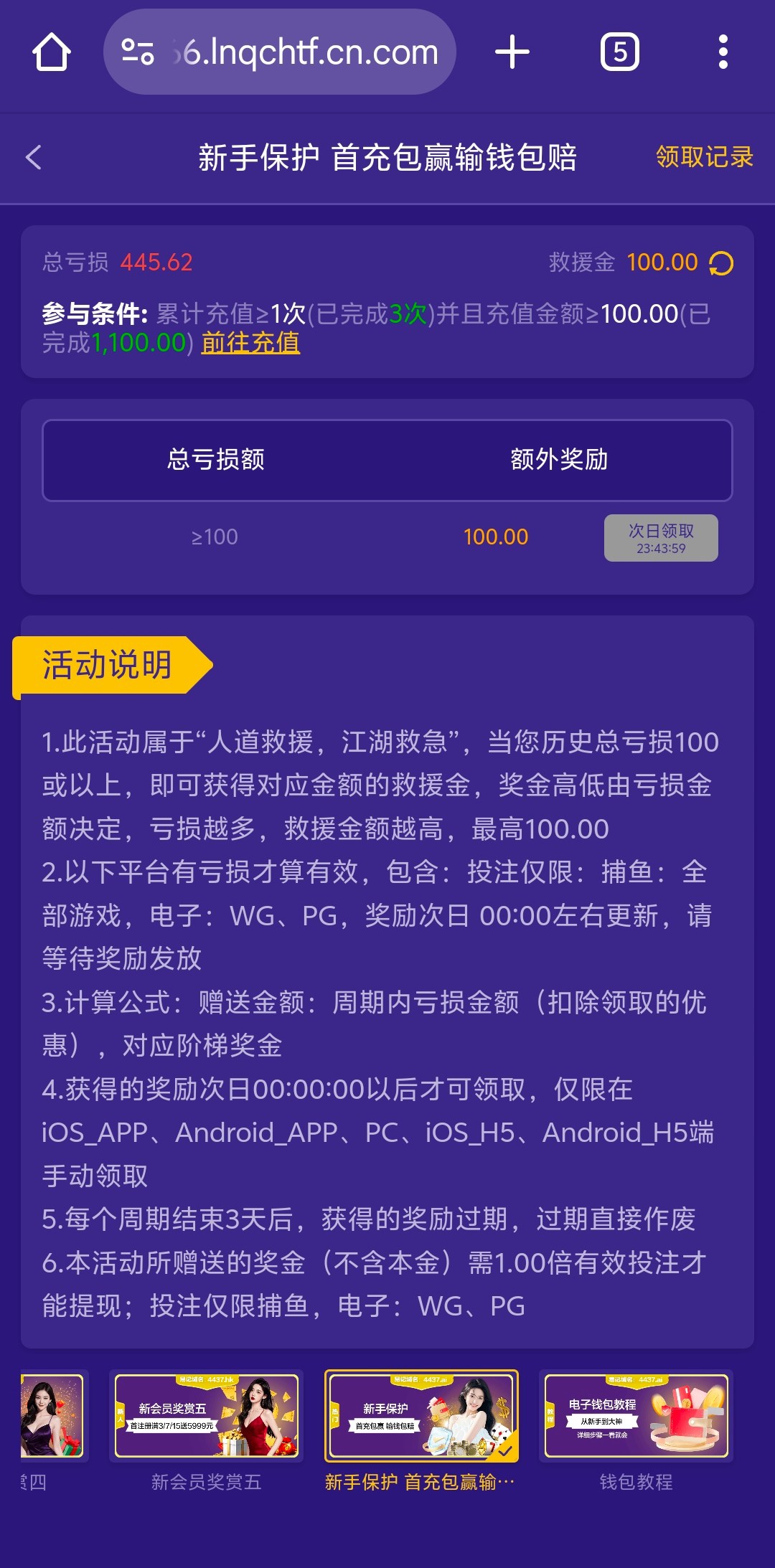
Task: Open the browser overflow menu
Action: tap(723, 52)
